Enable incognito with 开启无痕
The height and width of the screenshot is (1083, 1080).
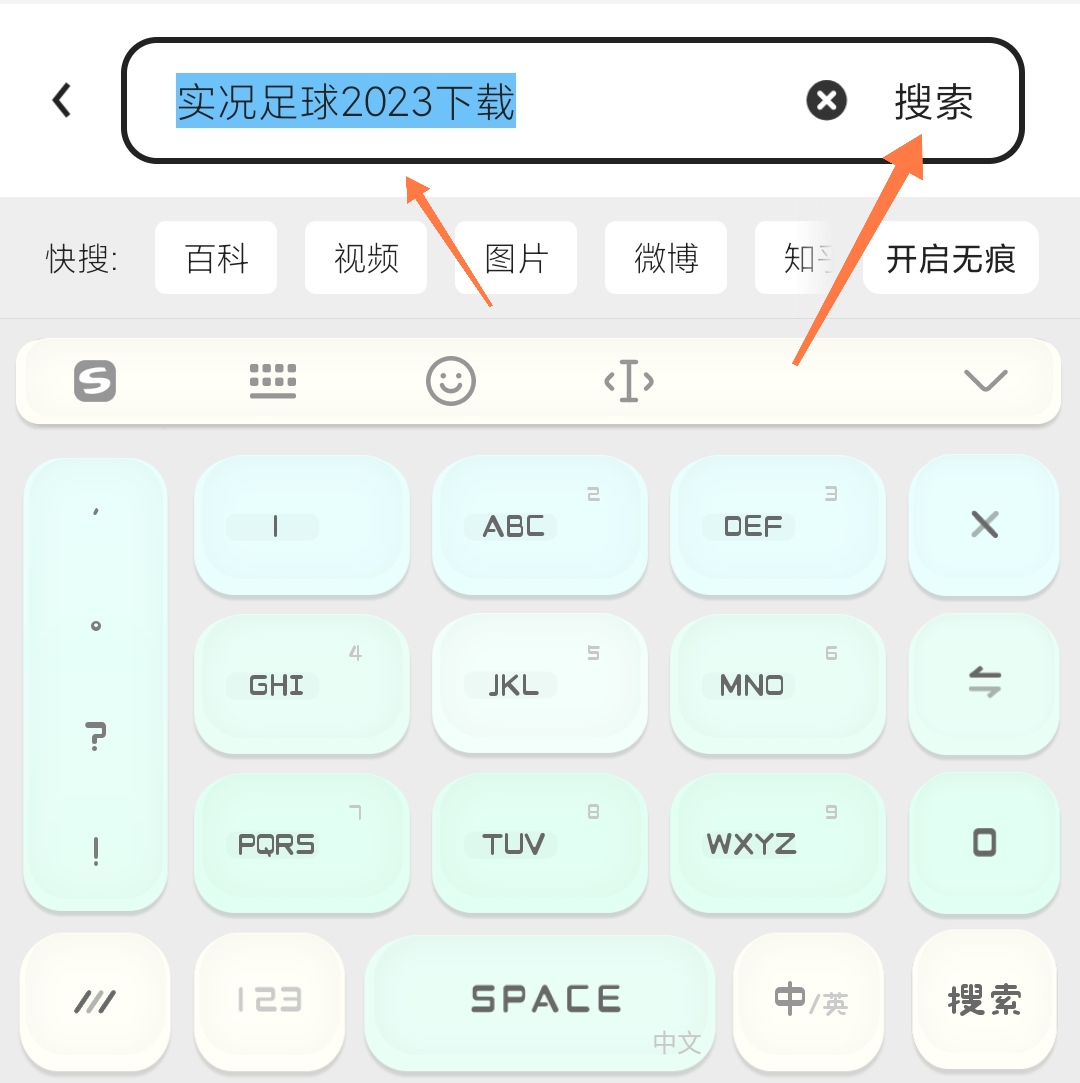[950, 258]
